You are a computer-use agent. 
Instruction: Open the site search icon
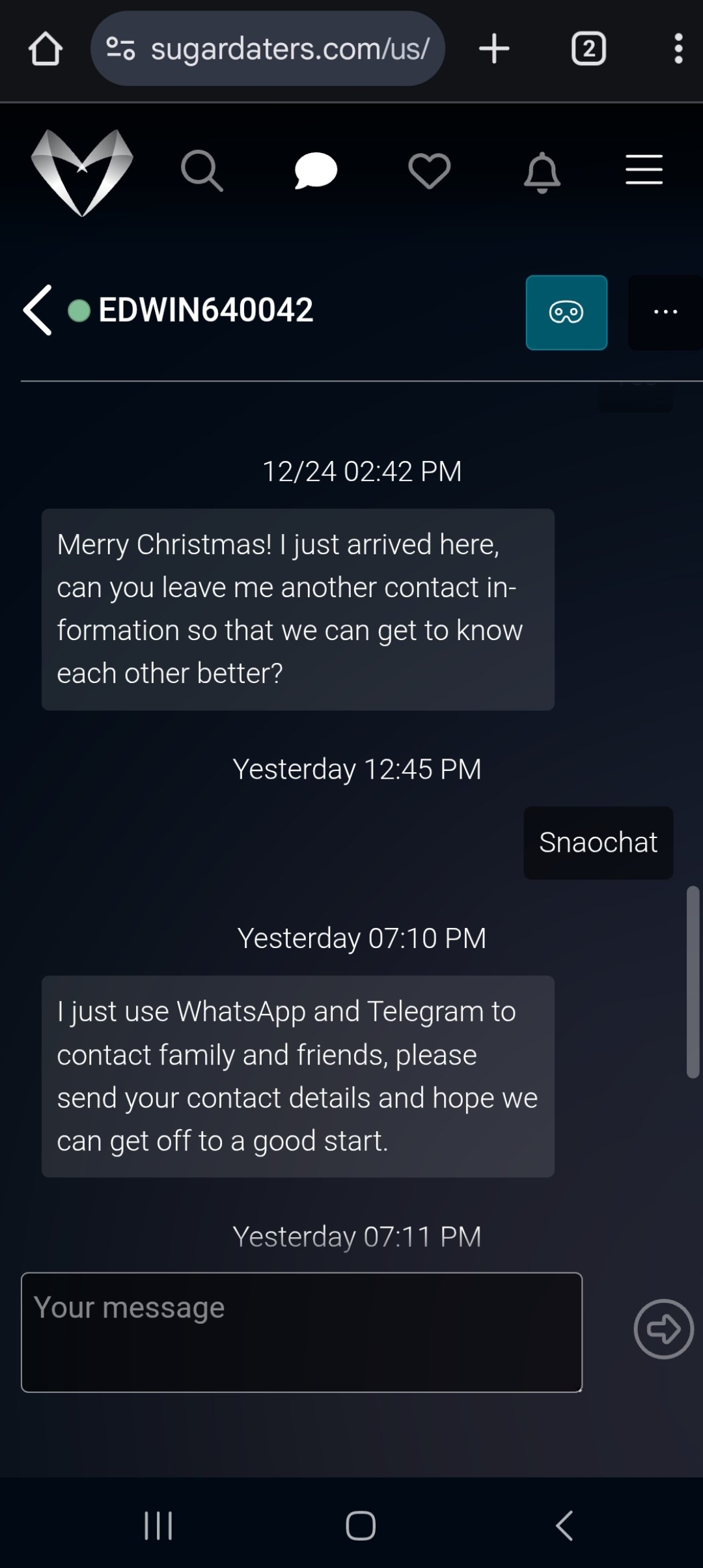pyautogui.click(x=202, y=171)
